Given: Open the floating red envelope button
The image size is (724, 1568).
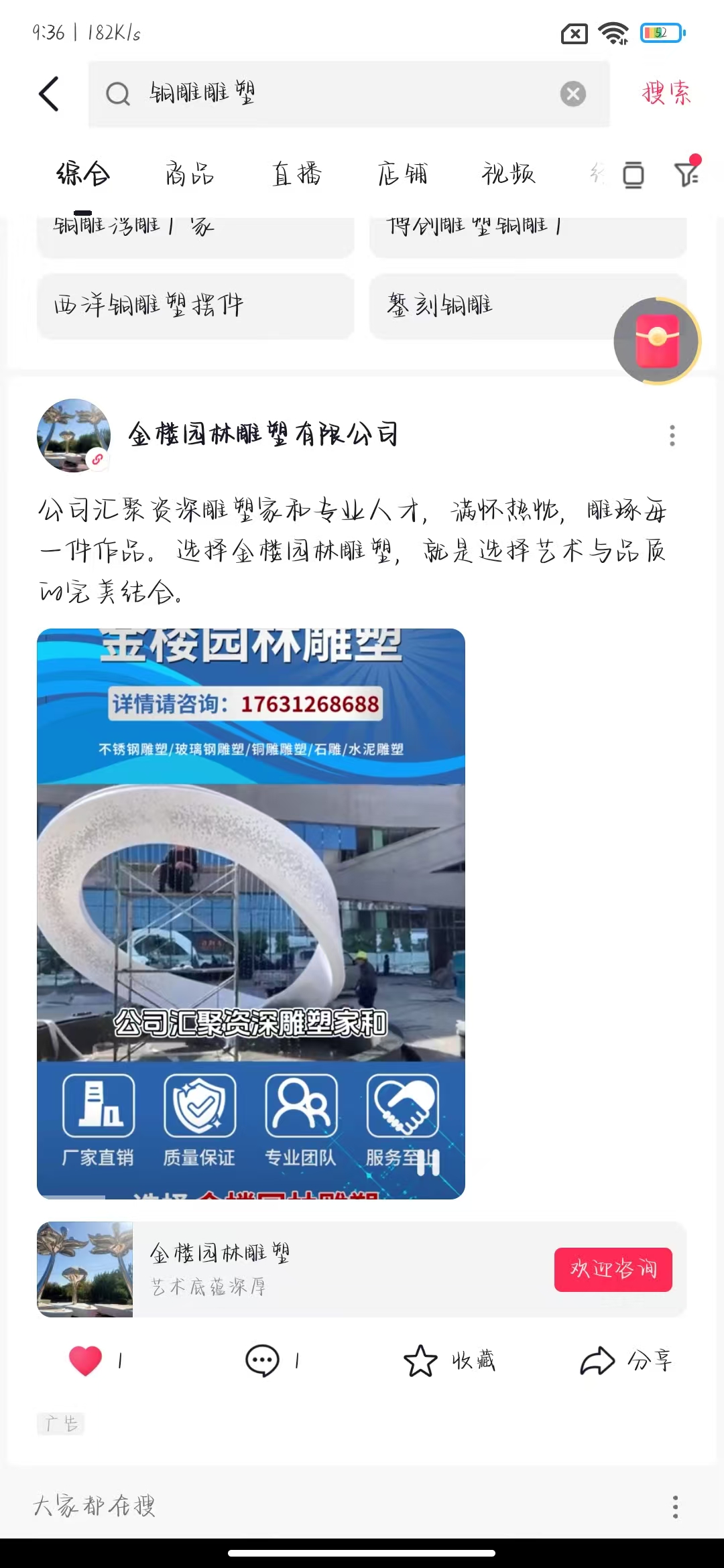Looking at the screenshot, I should click(x=658, y=341).
